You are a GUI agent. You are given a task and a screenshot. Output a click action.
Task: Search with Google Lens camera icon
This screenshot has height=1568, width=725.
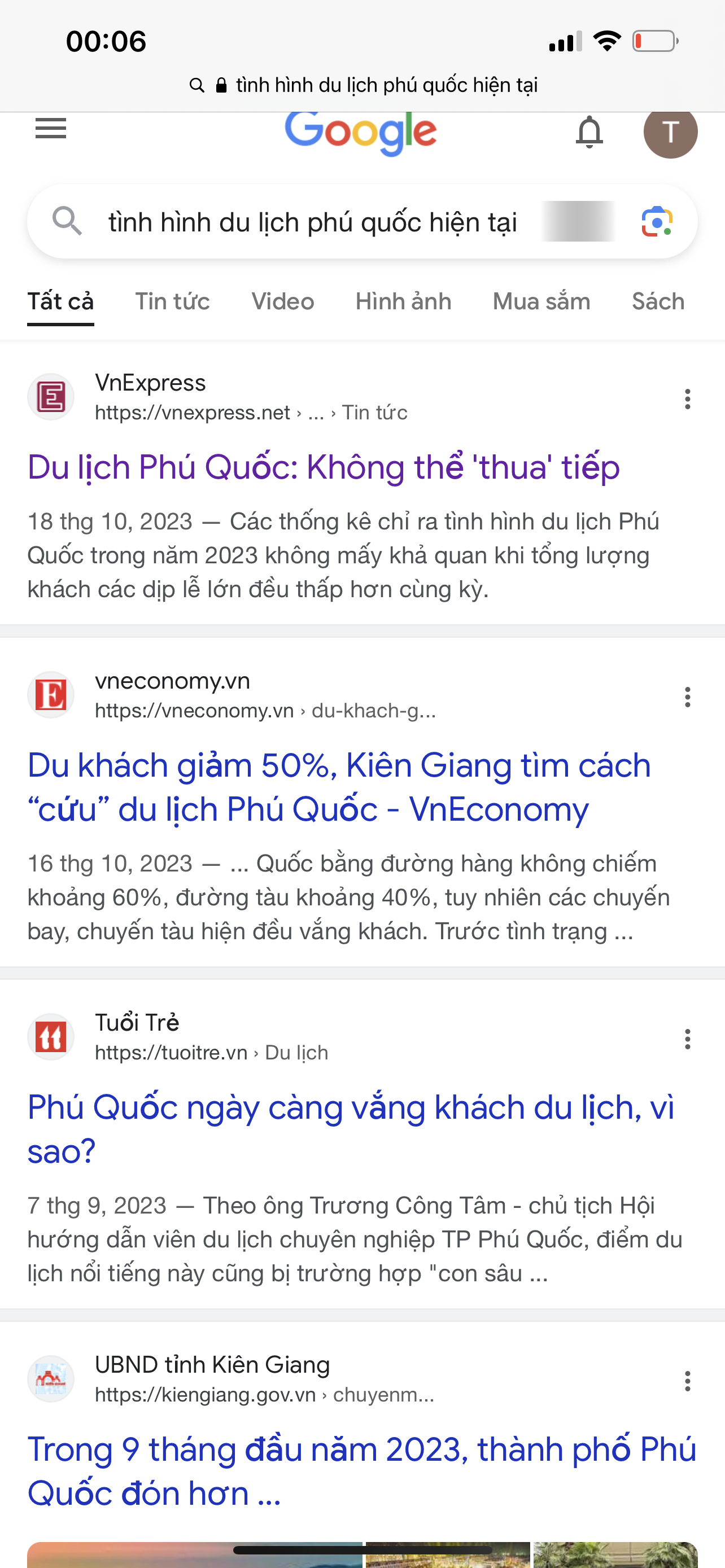(x=657, y=222)
